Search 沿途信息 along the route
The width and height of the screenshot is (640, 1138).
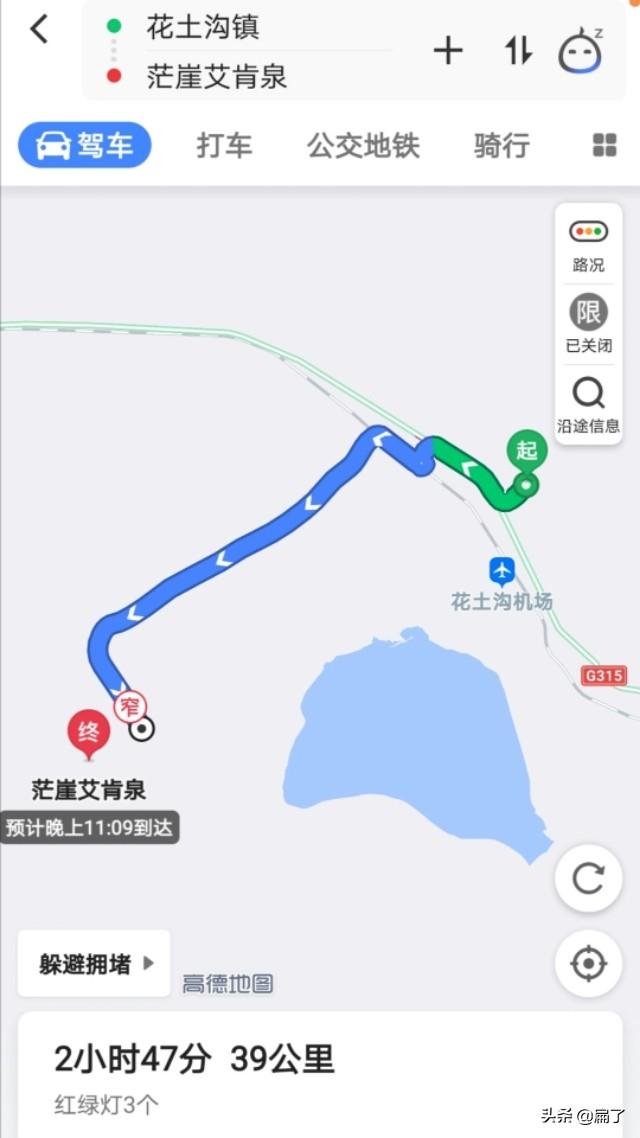point(588,404)
